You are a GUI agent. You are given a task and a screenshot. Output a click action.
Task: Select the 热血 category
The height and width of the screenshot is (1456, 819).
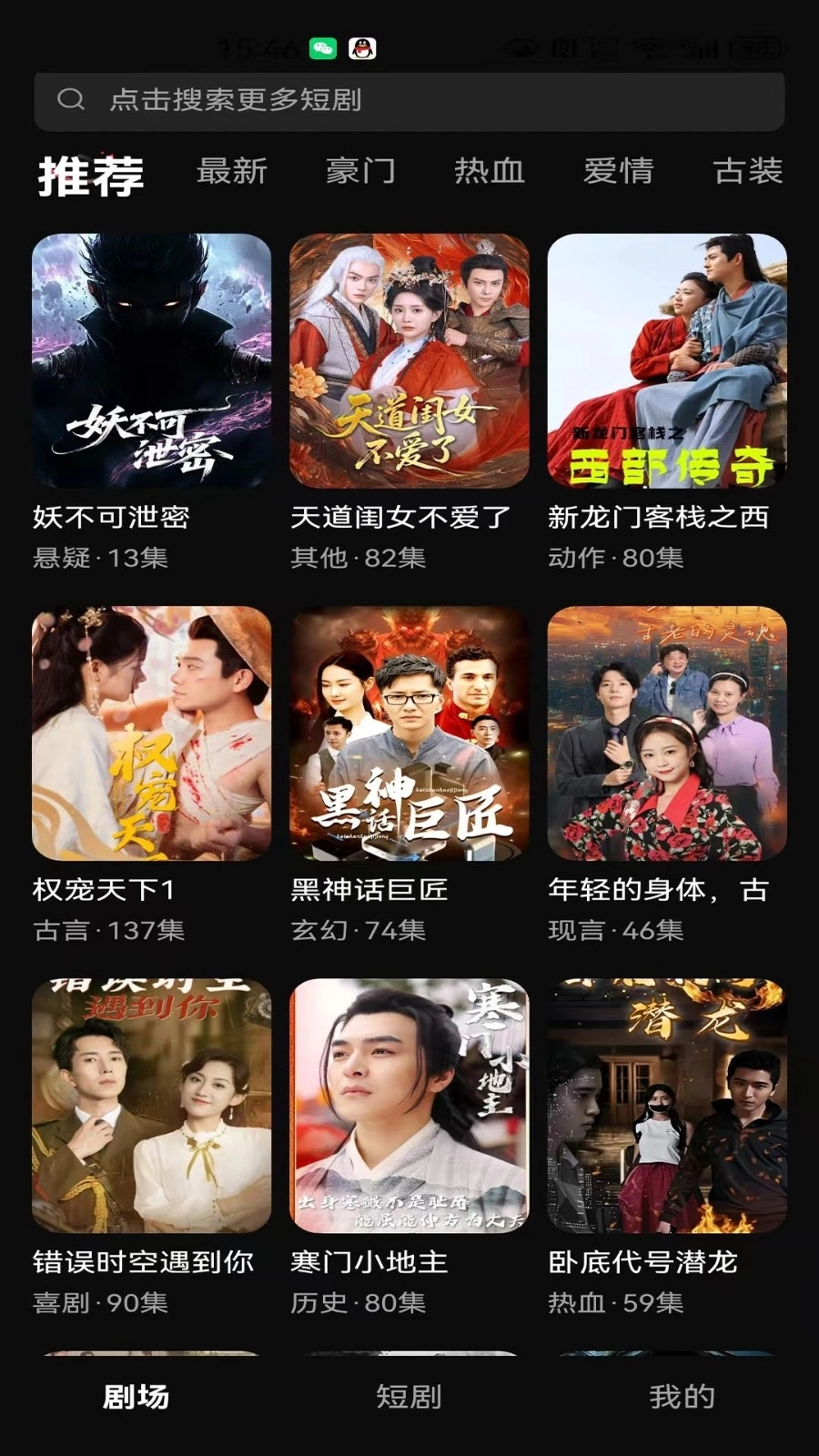(x=490, y=173)
